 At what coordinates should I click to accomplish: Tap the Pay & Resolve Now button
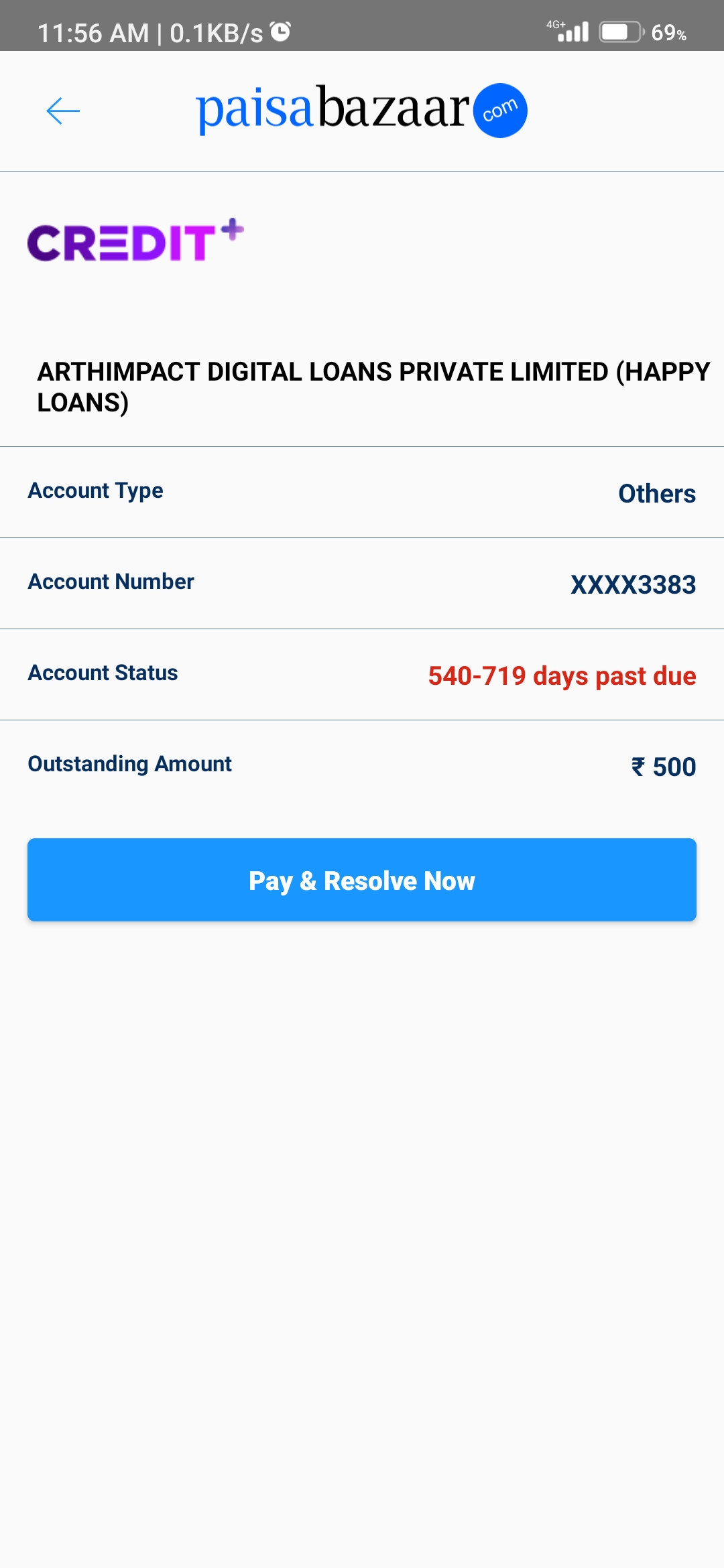362,880
